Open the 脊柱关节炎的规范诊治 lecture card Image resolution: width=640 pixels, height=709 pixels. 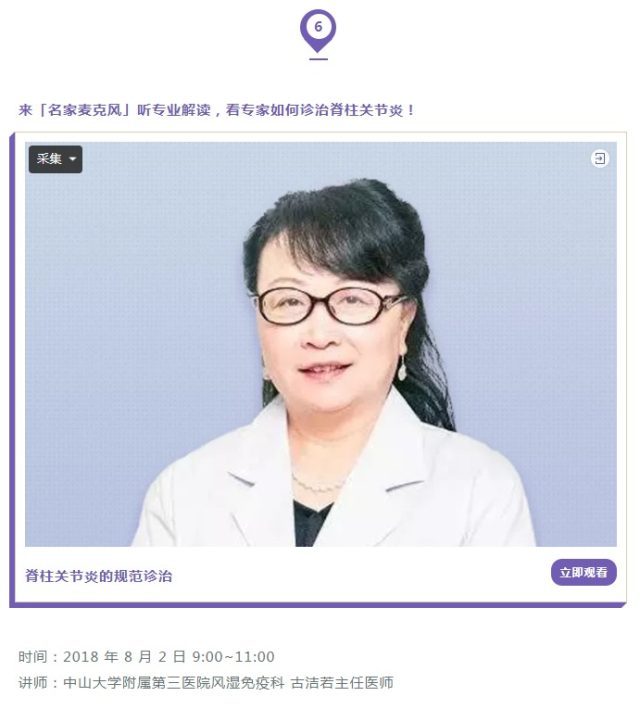point(99,576)
